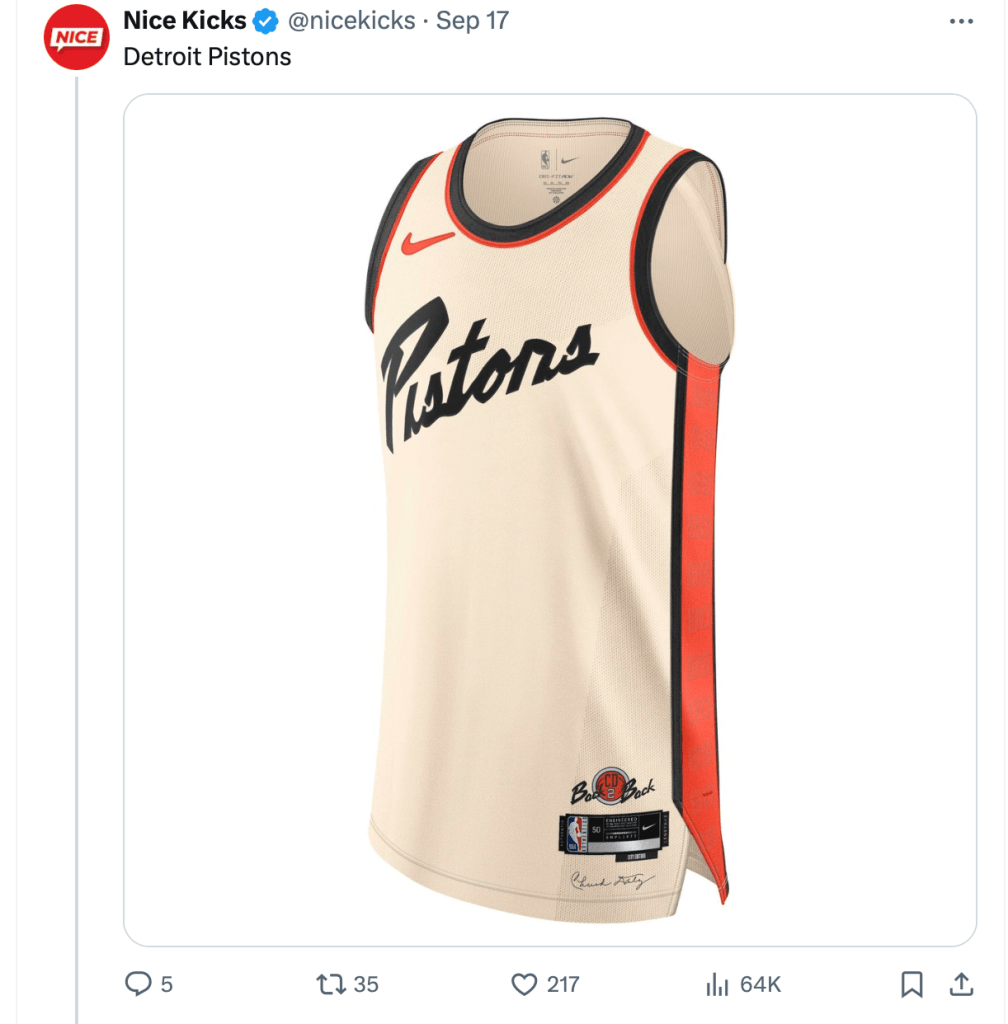Open the Pistons jersey image
The height and width of the screenshot is (1024, 1008).
point(550,520)
